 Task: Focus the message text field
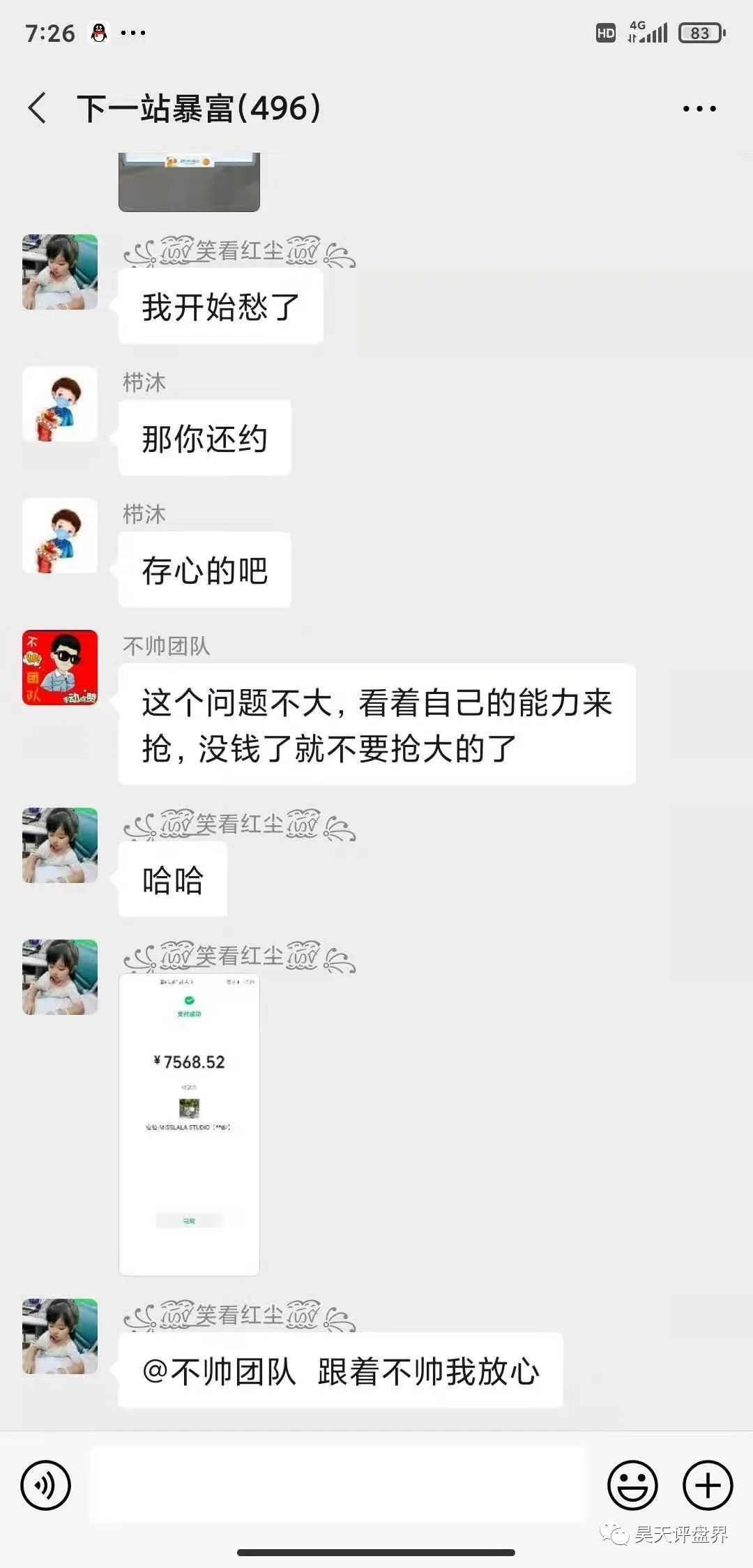click(338, 1485)
